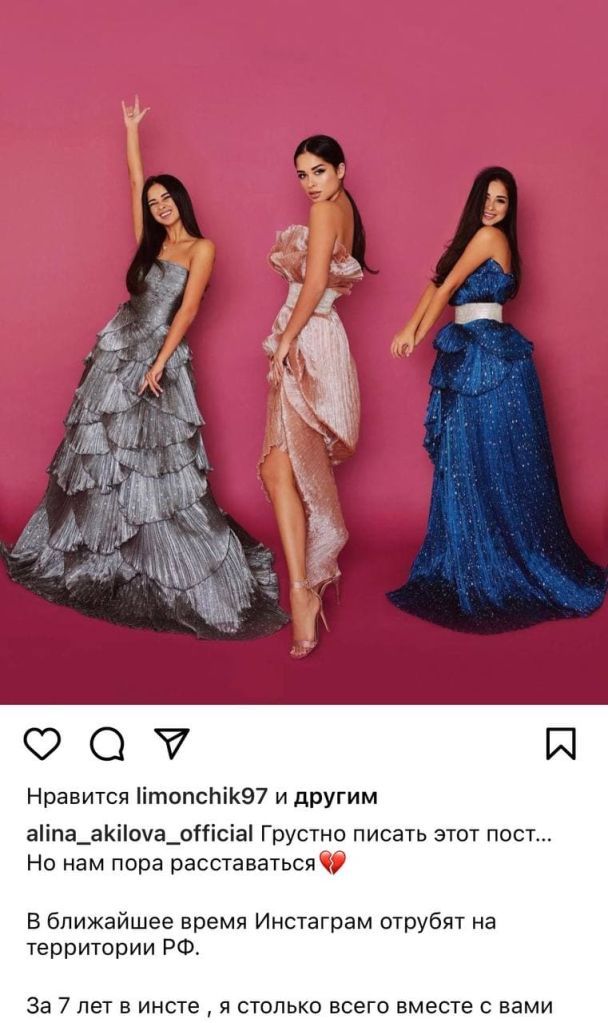Open comments on the post
This screenshot has width=608, height=1023.
(105, 743)
